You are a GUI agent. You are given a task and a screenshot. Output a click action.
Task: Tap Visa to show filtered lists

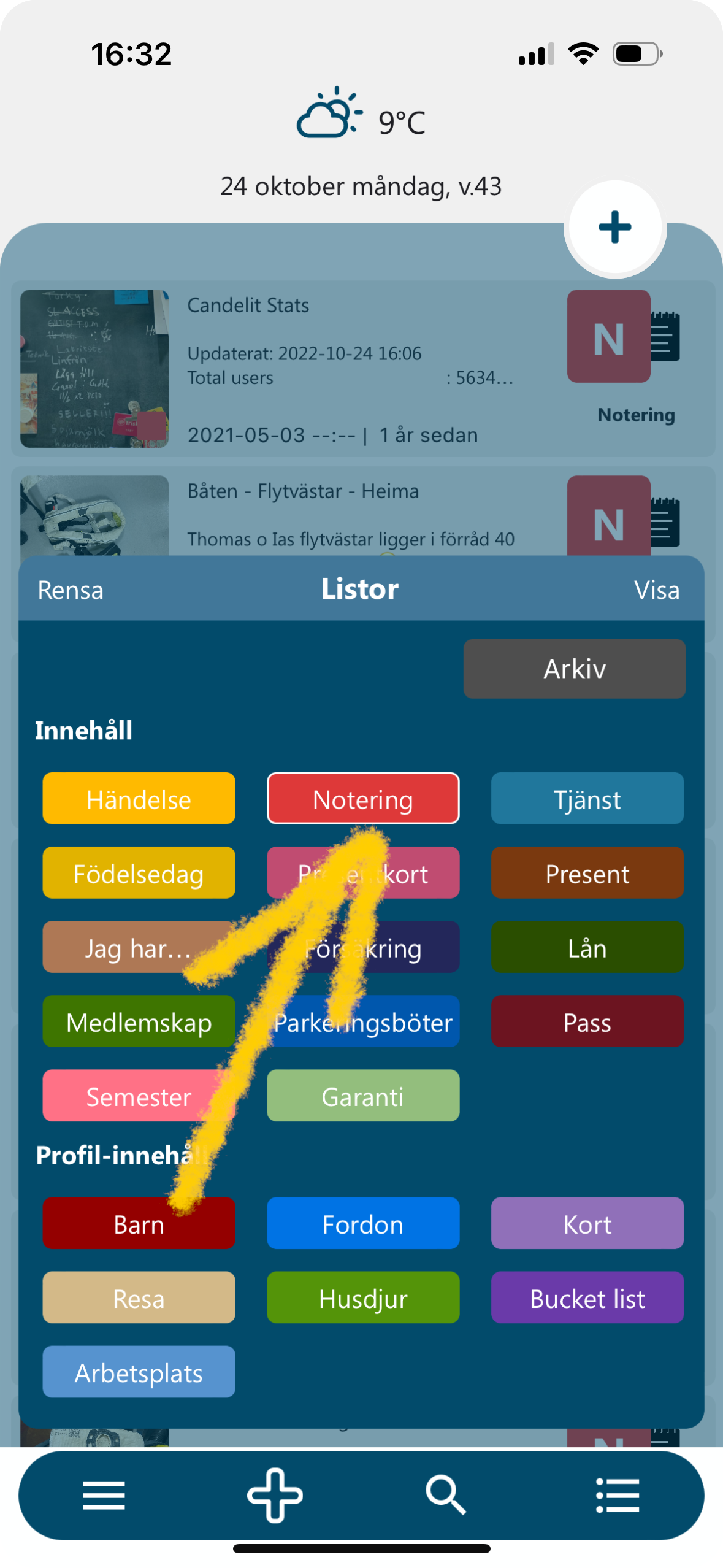coord(656,590)
